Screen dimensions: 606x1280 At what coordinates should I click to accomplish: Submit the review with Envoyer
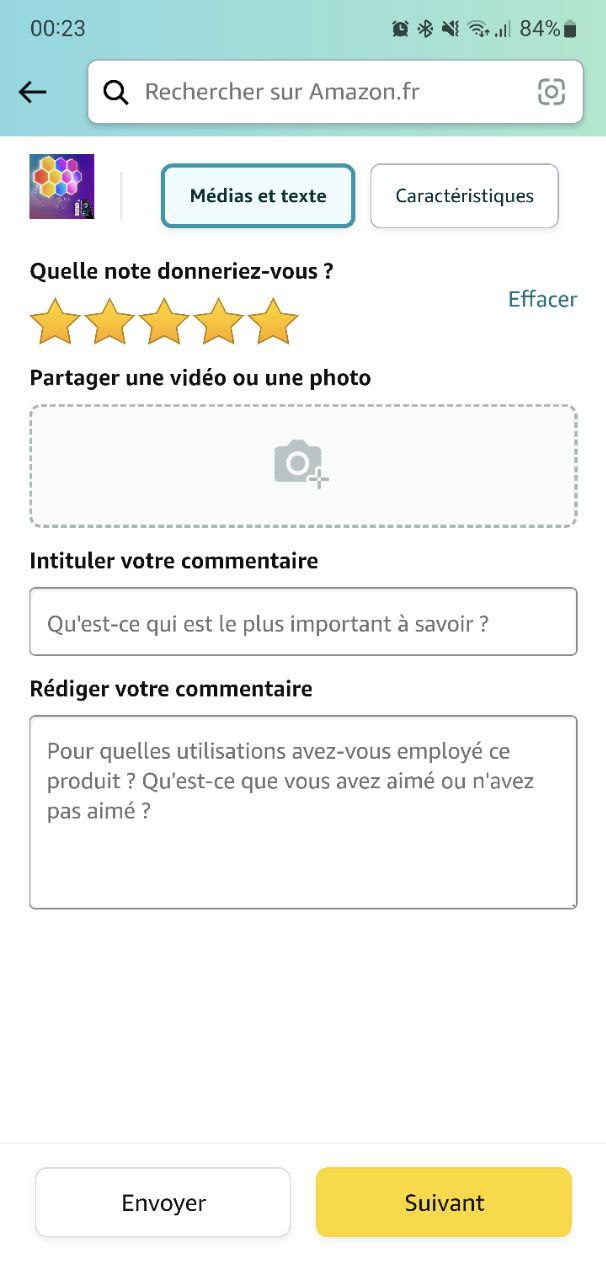pos(163,1202)
